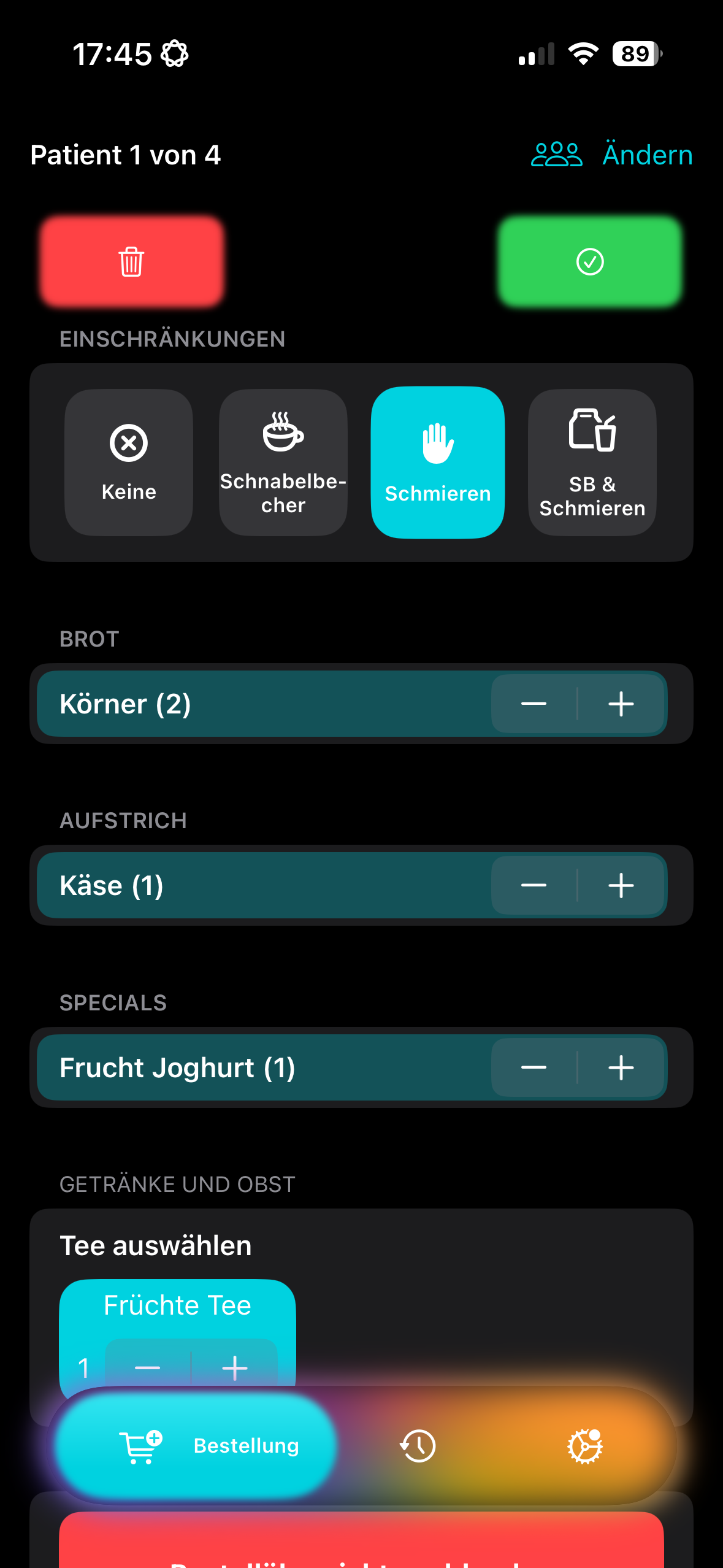The height and width of the screenshot is (1568, 723).
Task: Reduce the Käse spread count
Action: pos(534,885)
